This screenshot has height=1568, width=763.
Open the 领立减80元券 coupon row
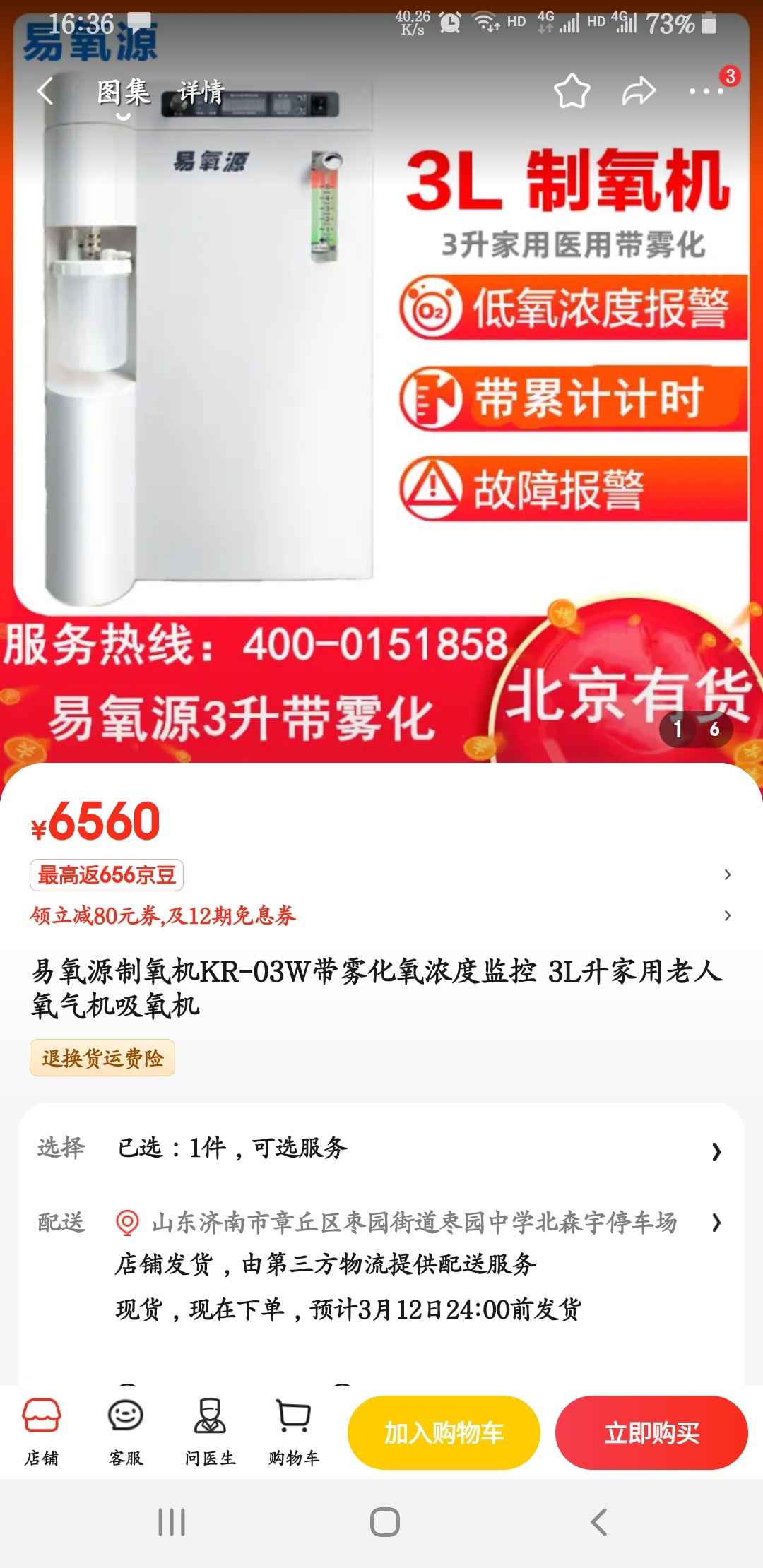(162, 916)
